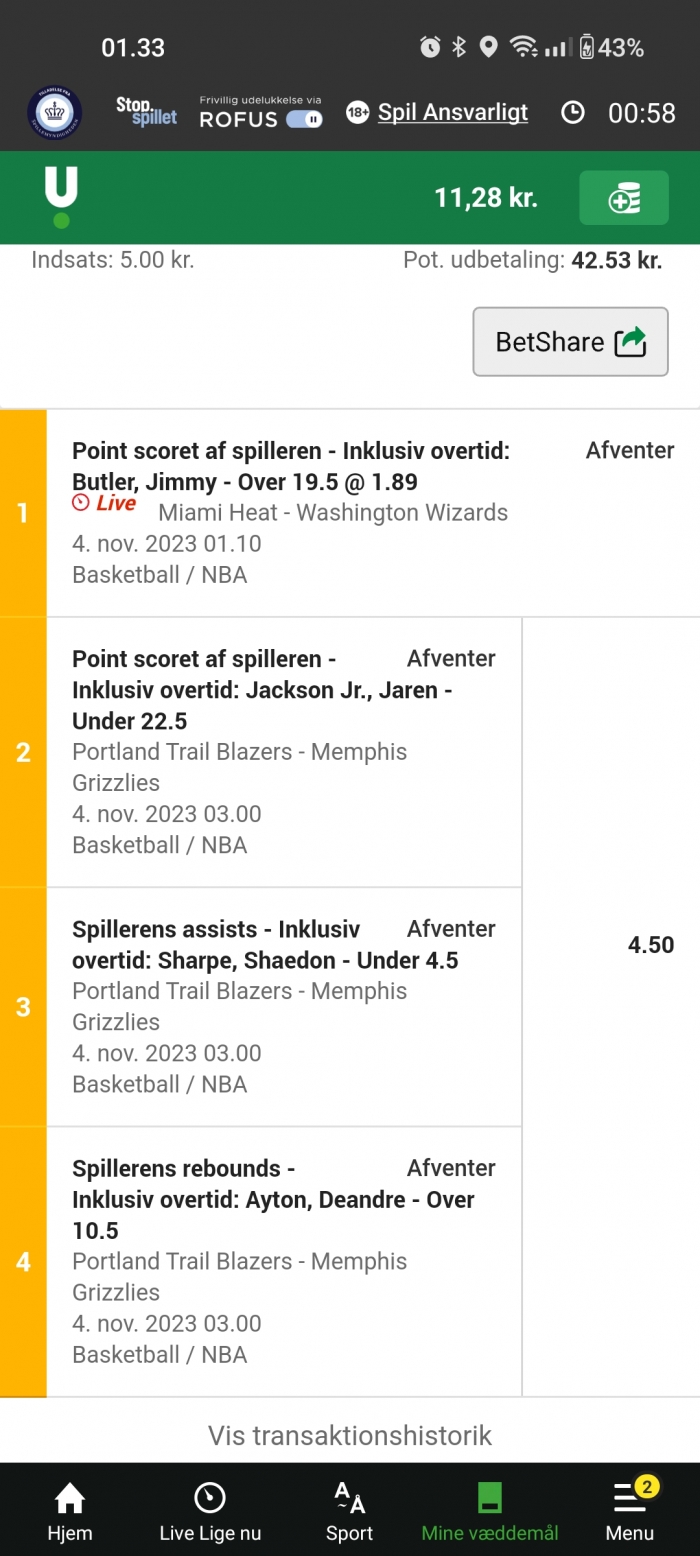This screenshot has height=1556, width=700.
Task: Open the Jaren Jackson Jr. points bet
Action: click(284, 752)
